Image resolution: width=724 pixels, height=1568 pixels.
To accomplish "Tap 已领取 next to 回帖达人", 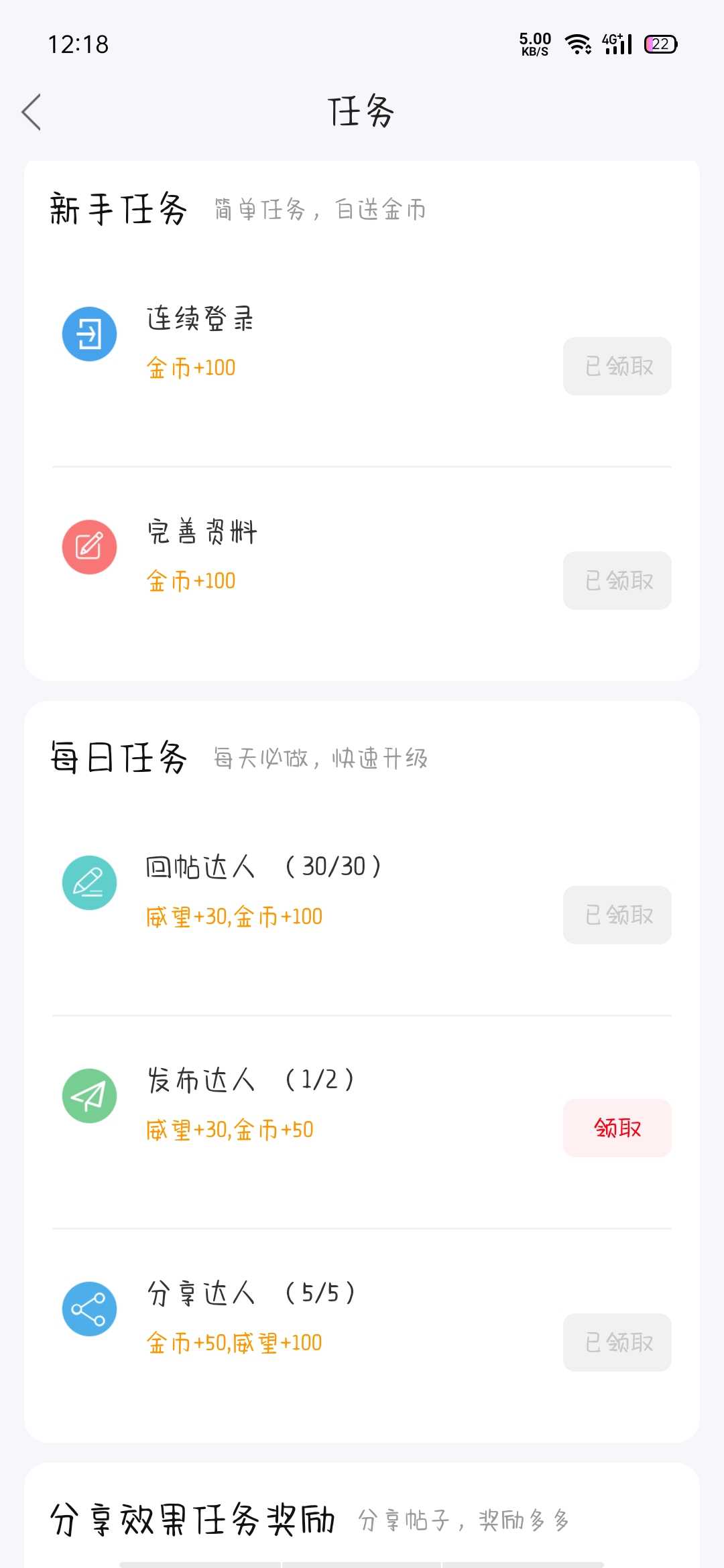I will click(617, 915).
